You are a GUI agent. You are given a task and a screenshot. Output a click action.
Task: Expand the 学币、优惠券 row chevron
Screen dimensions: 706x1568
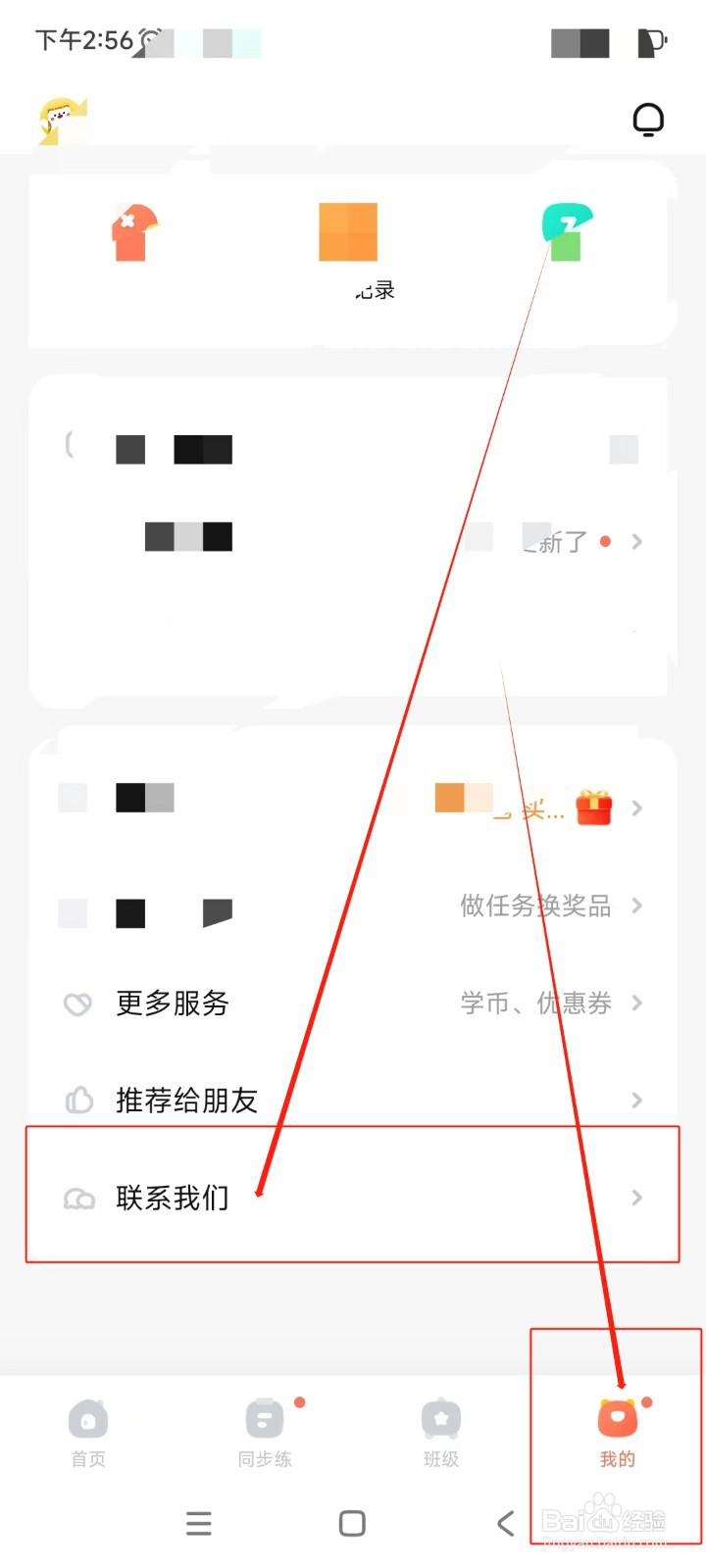click(636, 1003)
